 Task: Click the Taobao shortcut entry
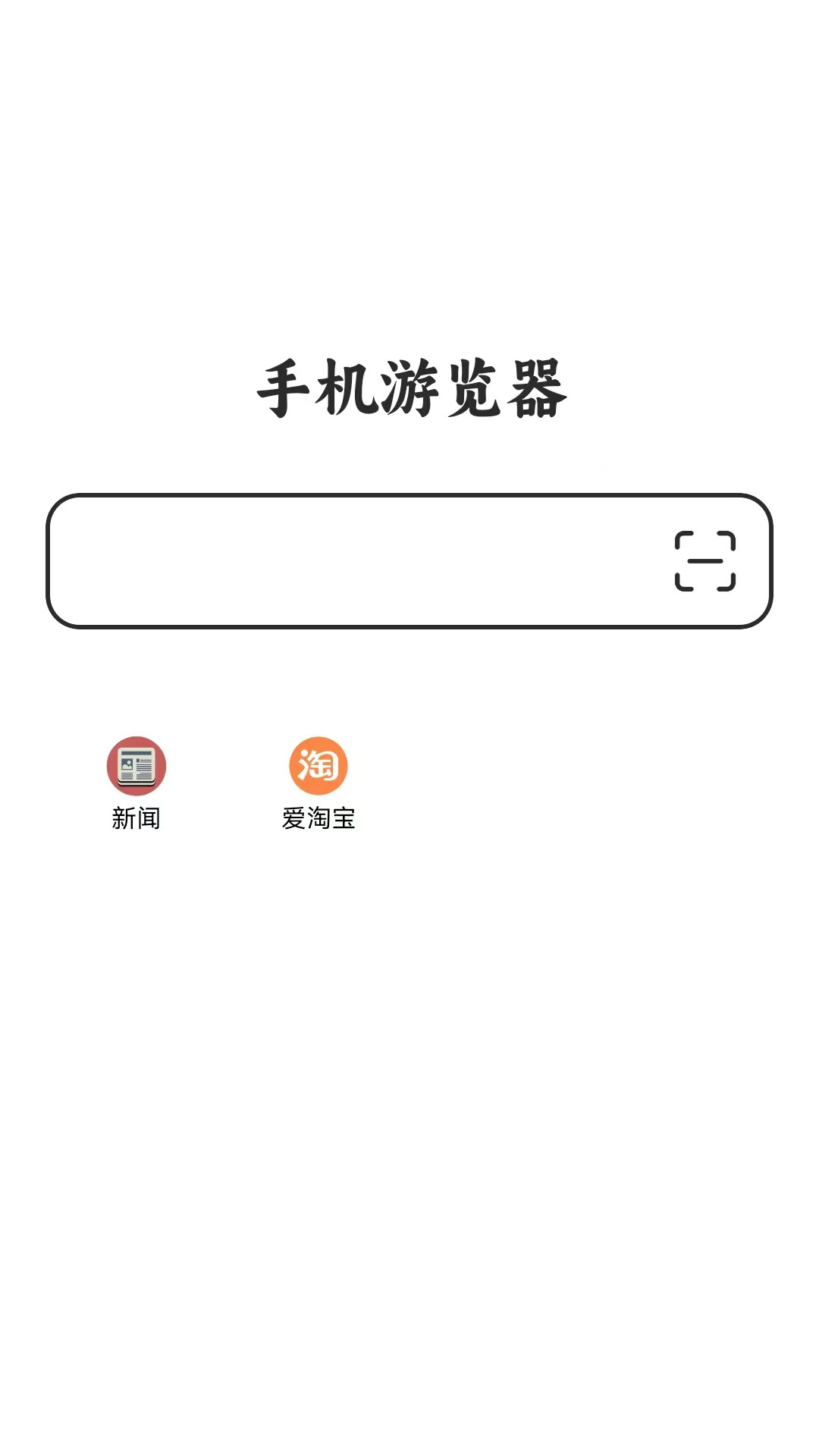coord(318,781)
